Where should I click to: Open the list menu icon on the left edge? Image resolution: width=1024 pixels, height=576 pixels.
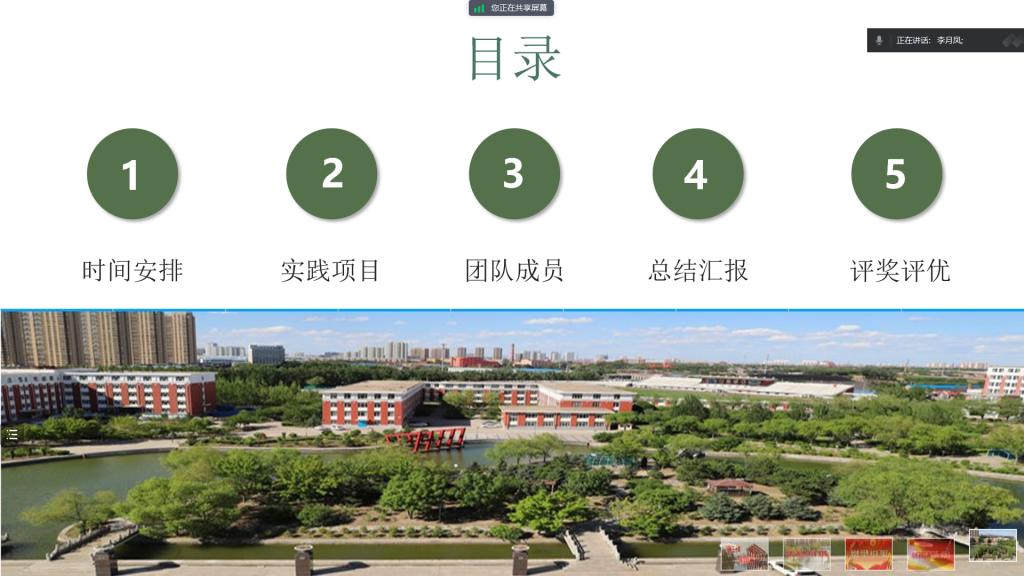pyautogui.click(x=12, y=434)
